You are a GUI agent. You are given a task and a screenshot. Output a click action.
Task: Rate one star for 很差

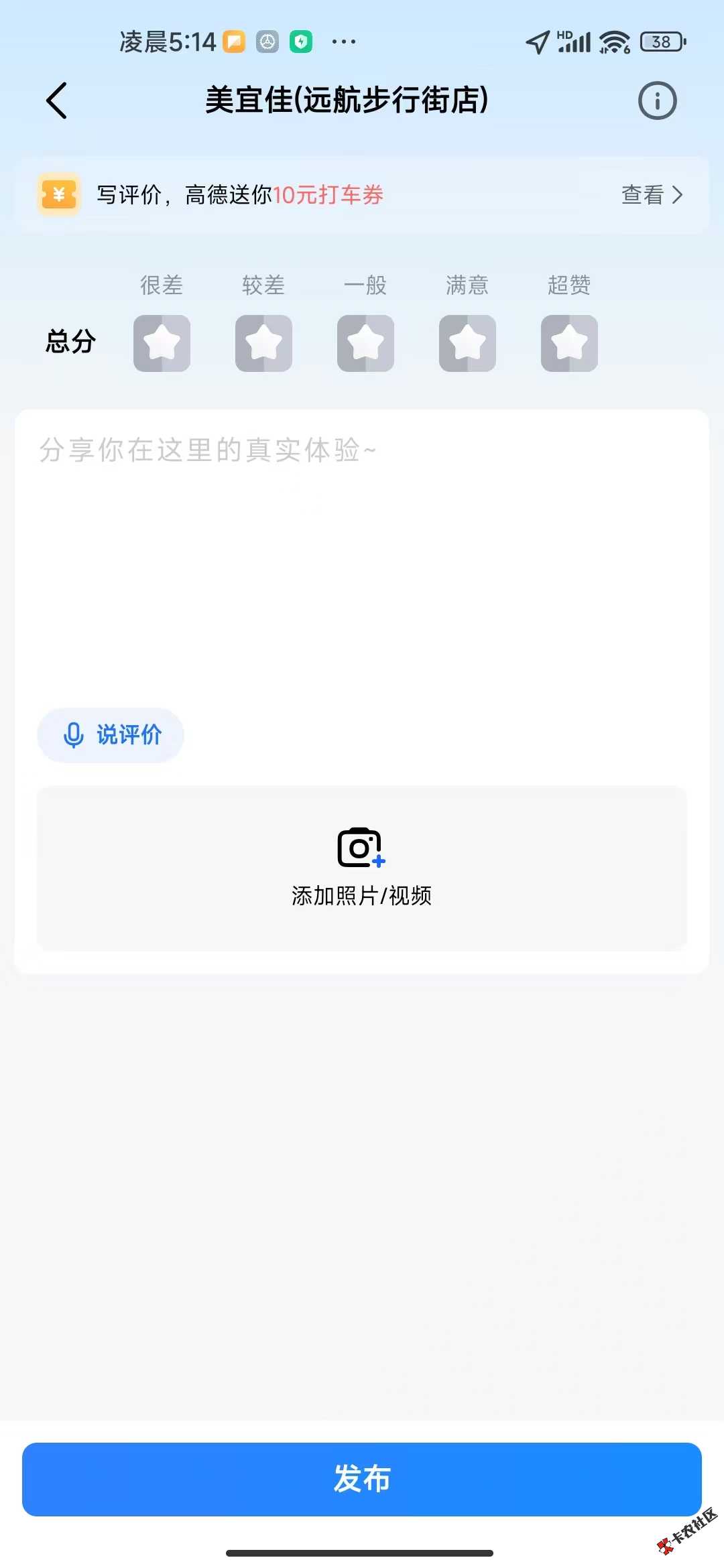point(162,343)
